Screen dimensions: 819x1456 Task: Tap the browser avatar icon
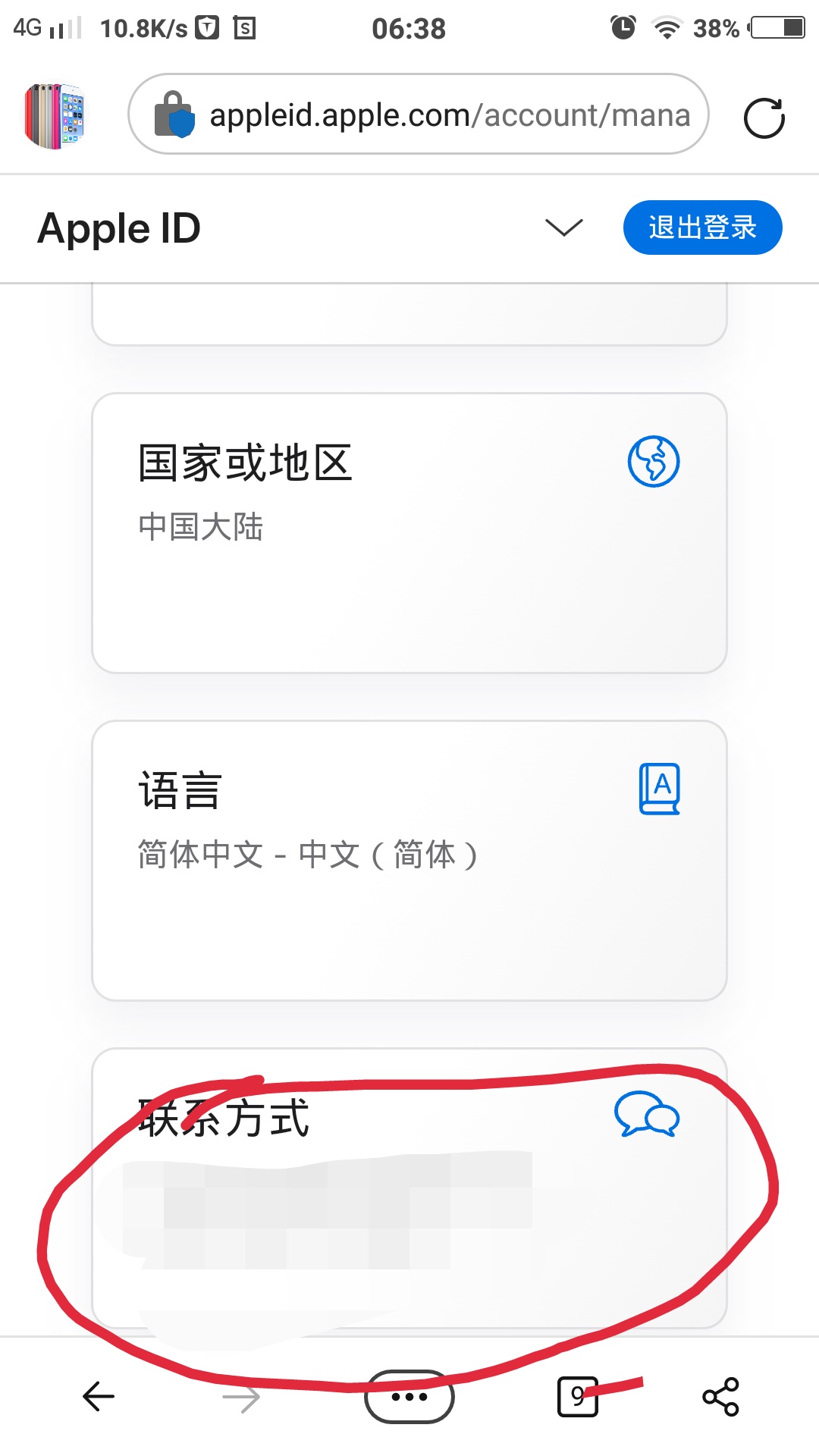point(55,115)
